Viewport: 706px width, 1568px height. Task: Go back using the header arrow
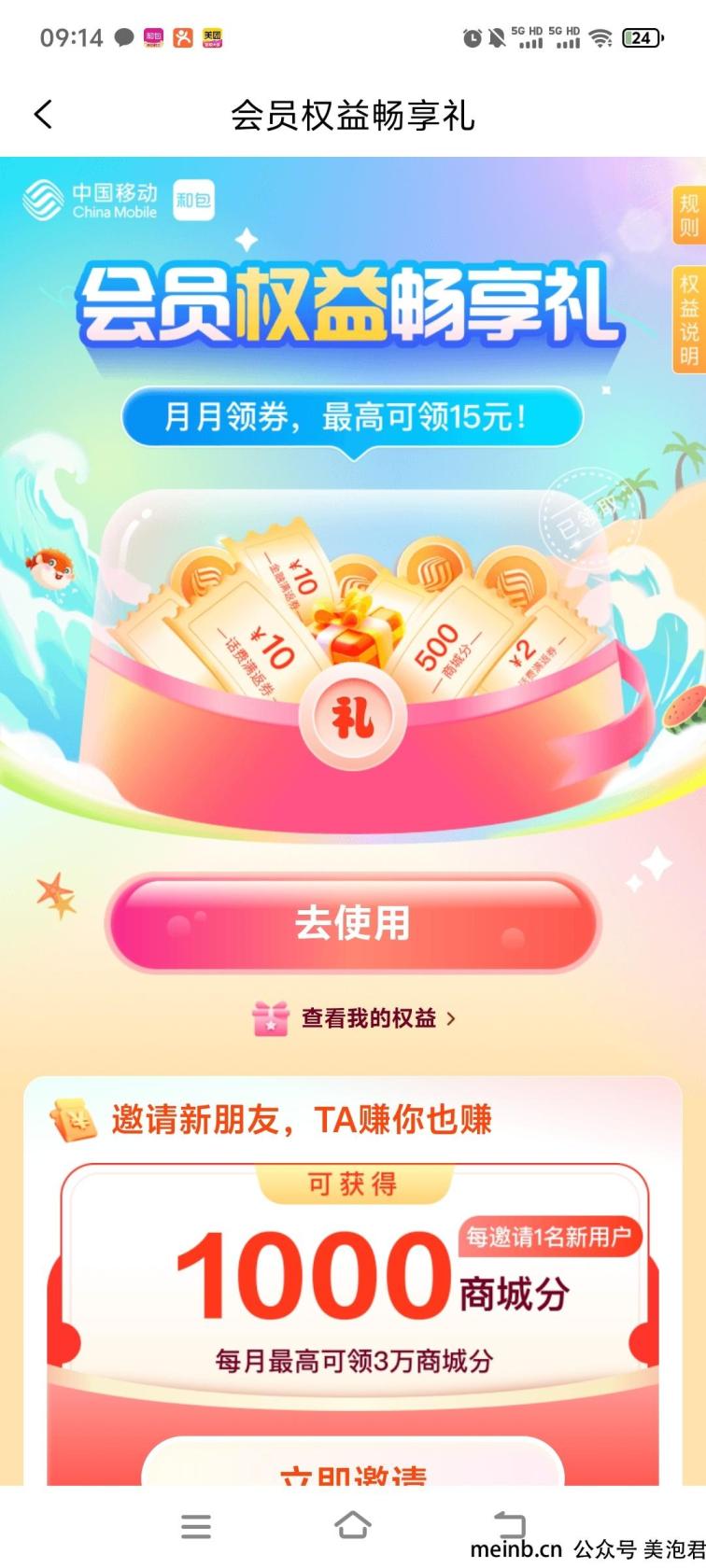(x=43, y=115)
